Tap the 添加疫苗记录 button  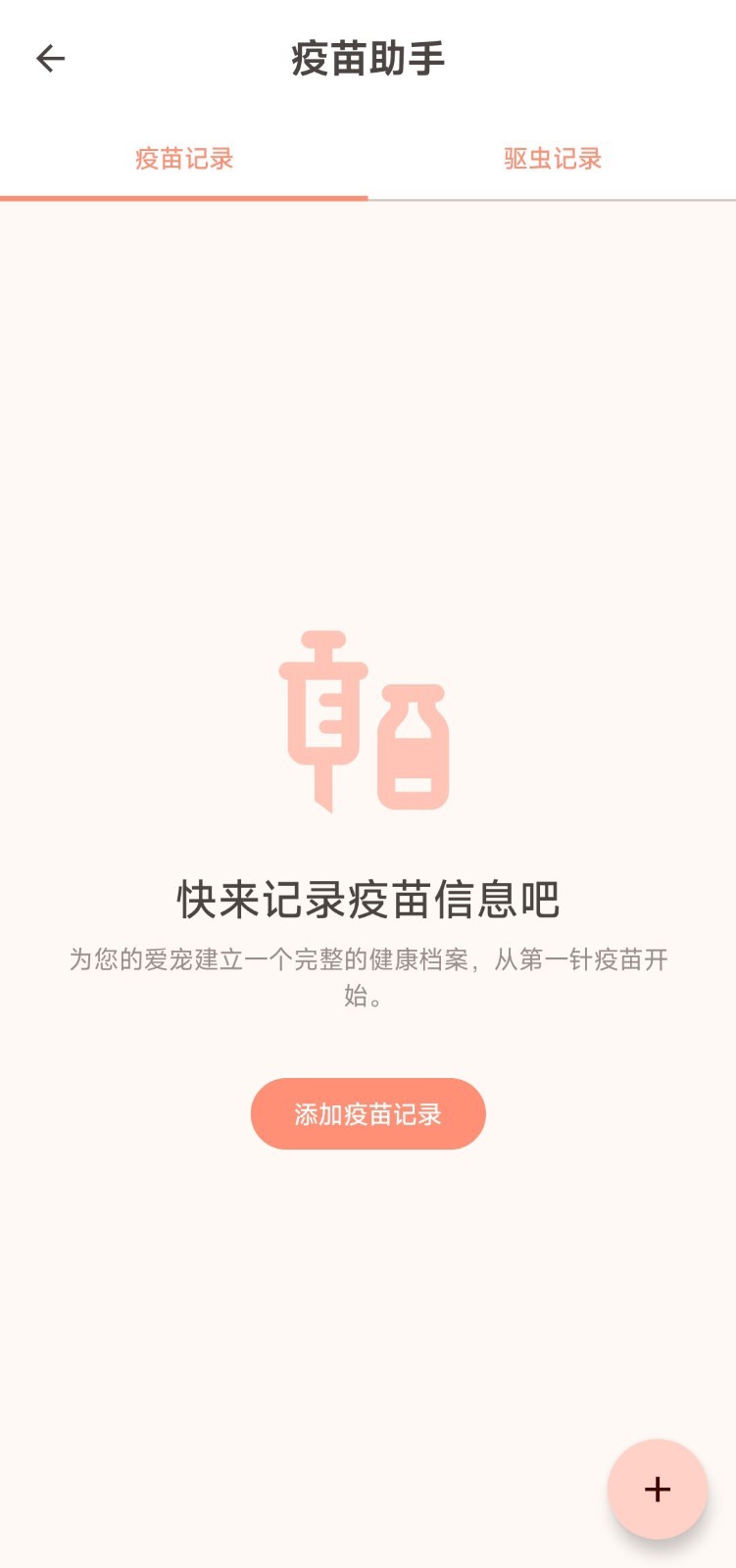[368, 1114]
